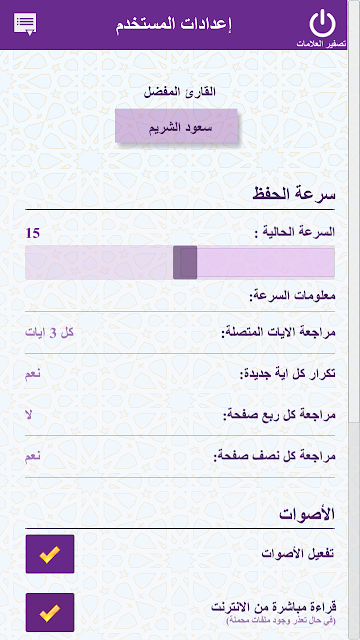Uncheck تفعيل الأصوات checkbox
Image resolution: width=360 pixels, height=640 pixels.
click(50, 554)
